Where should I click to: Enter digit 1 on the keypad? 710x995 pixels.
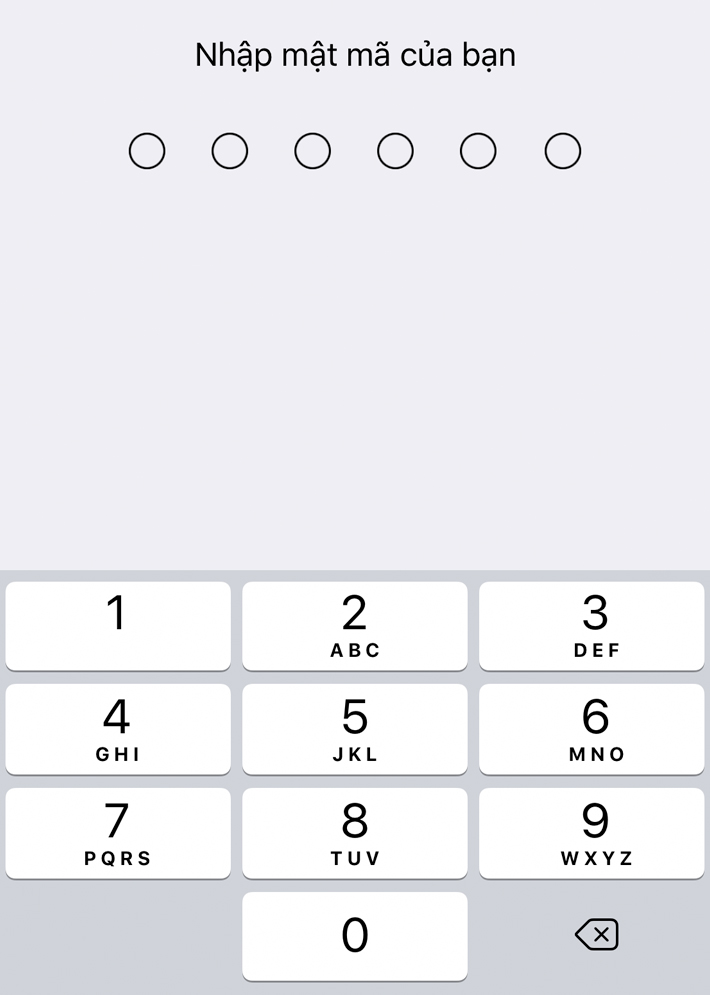pos(118,625)
